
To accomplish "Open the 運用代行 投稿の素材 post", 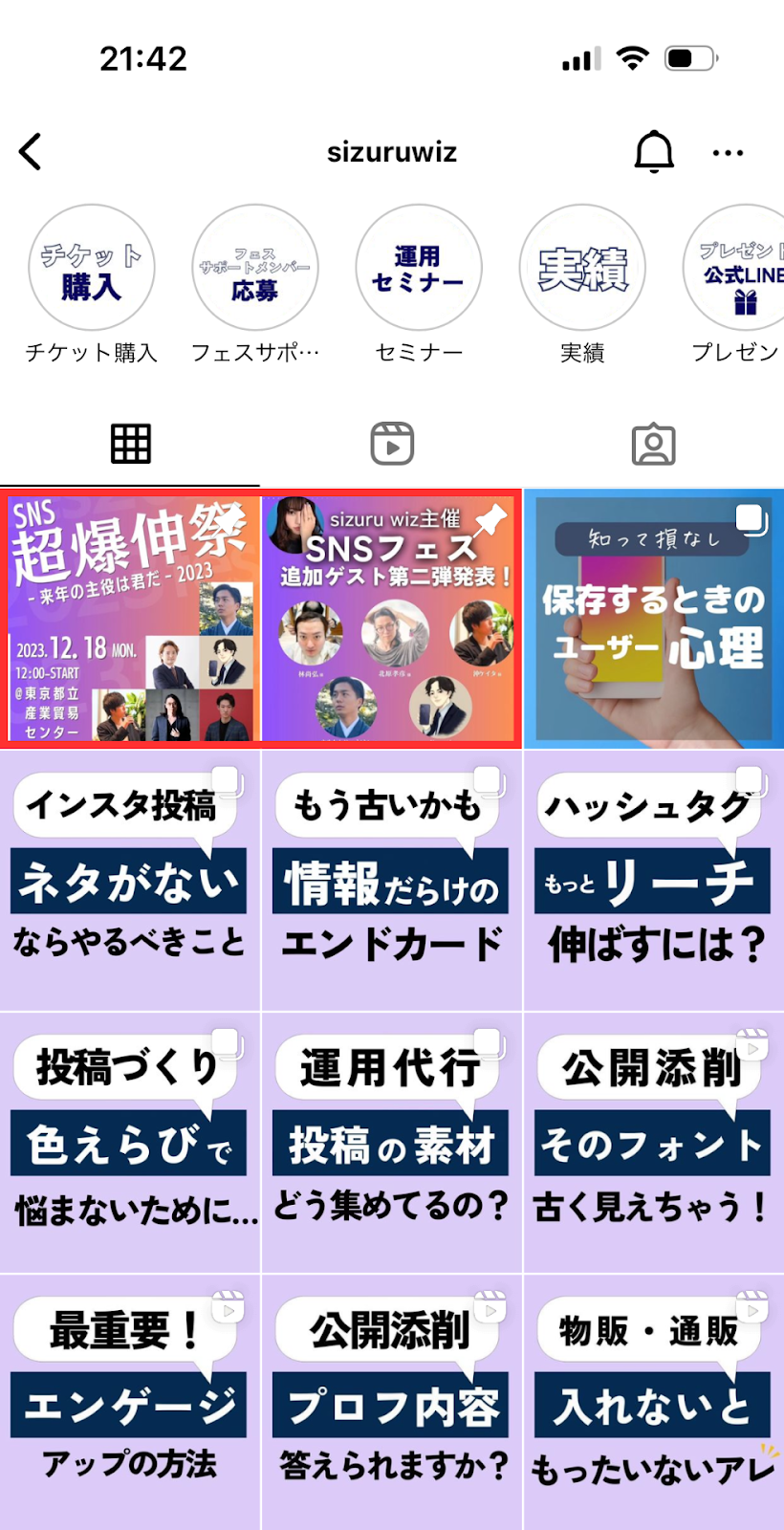I will (x=392, y=1142).
